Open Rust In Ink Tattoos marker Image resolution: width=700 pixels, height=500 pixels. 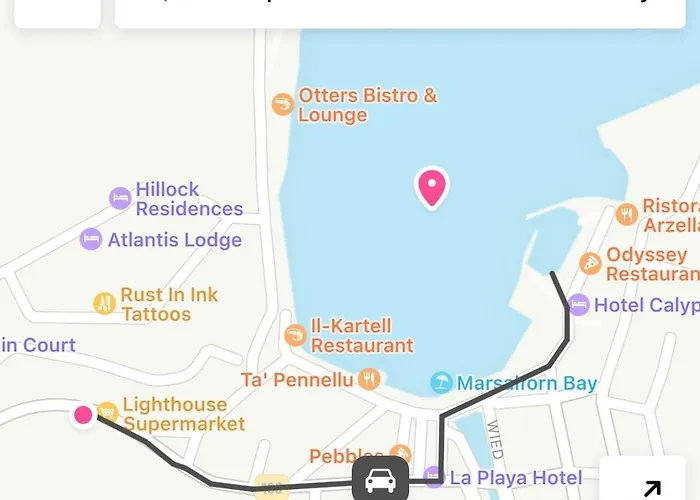pos(105,303)
